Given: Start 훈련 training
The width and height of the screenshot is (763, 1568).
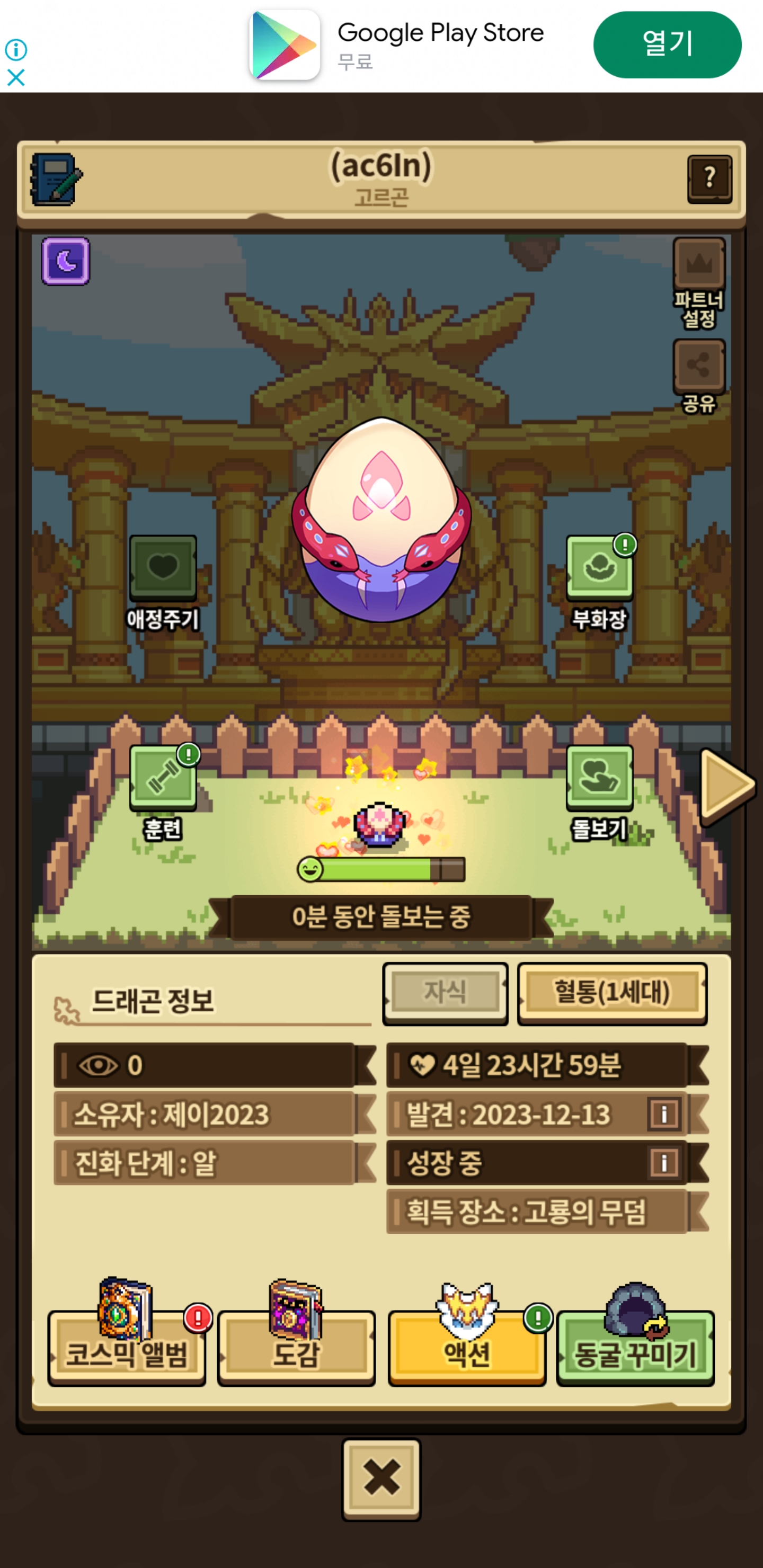Looking at the screenshot, I should point(163,778).
